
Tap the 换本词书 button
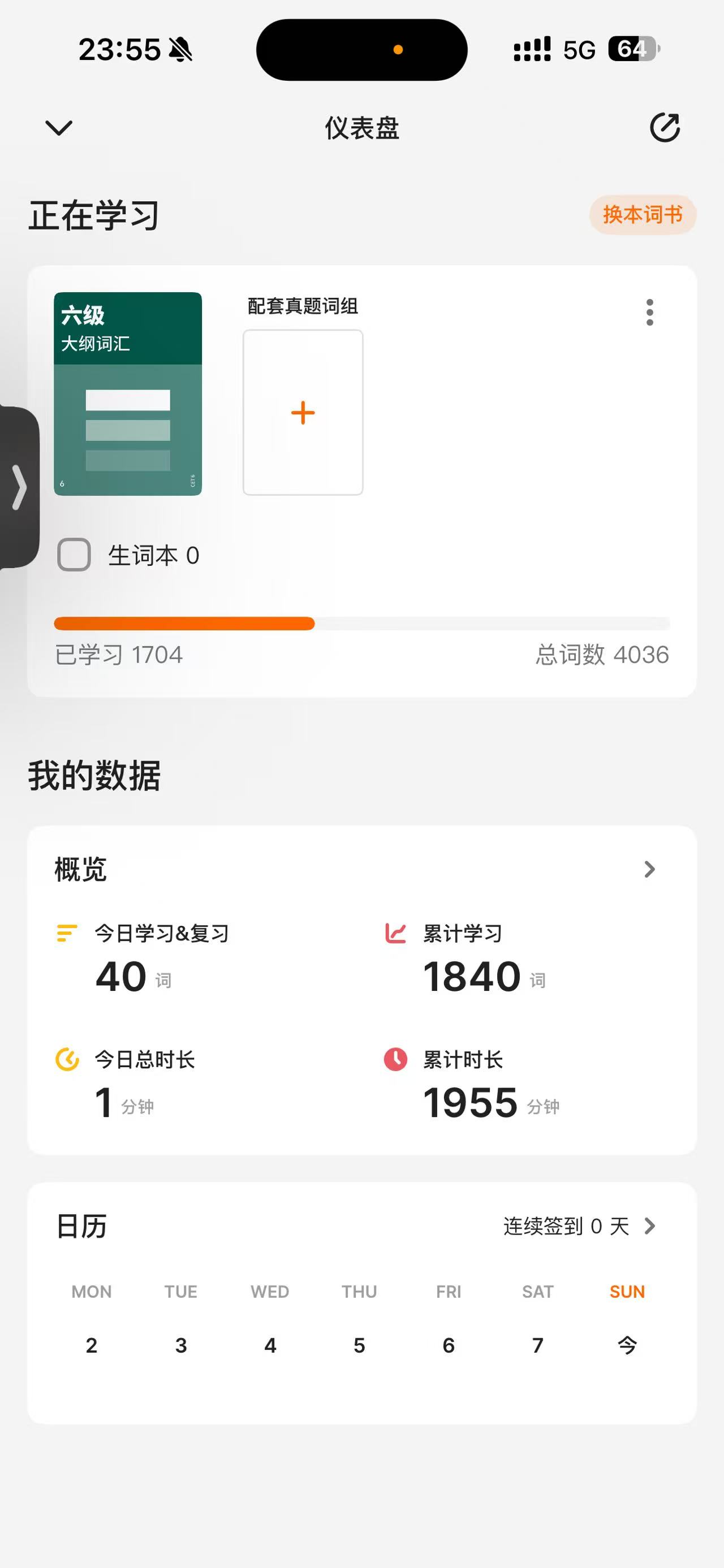click(643, 215)
